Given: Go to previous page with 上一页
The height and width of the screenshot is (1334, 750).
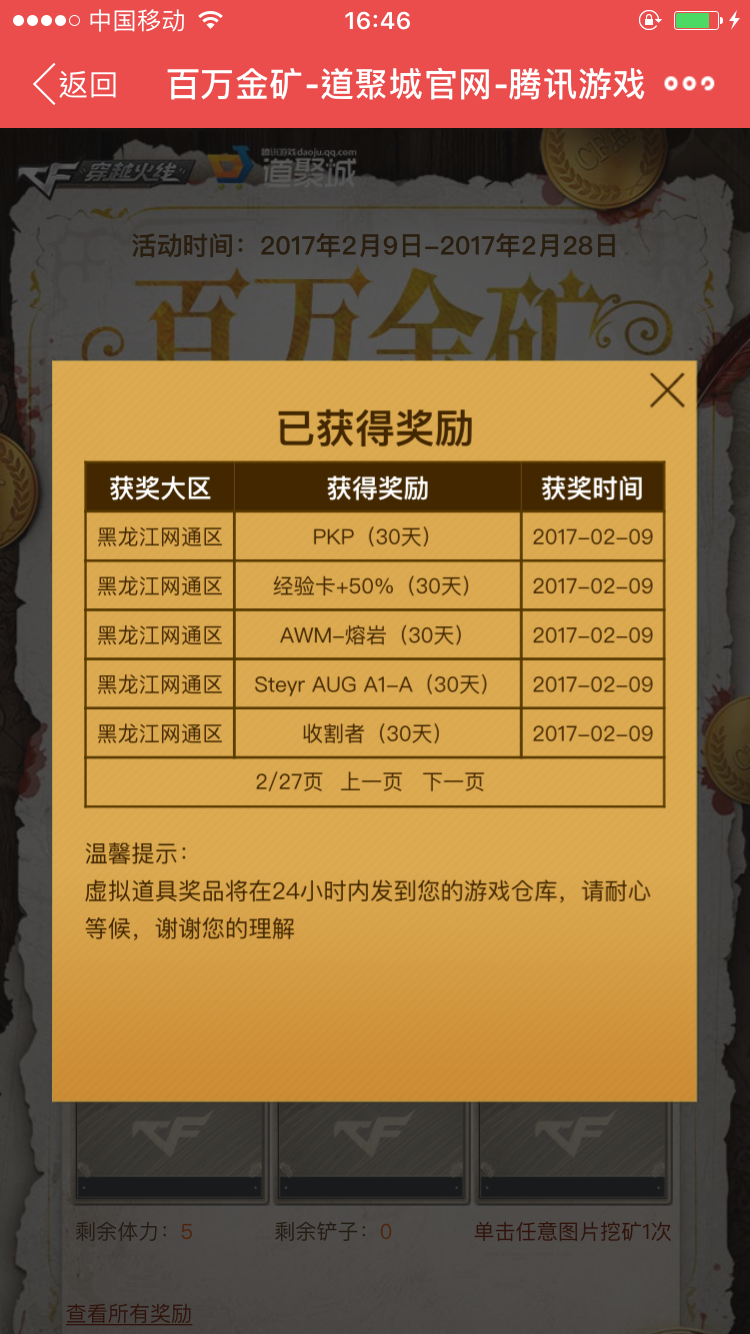Looking at the screenshot, I should 371,782.
